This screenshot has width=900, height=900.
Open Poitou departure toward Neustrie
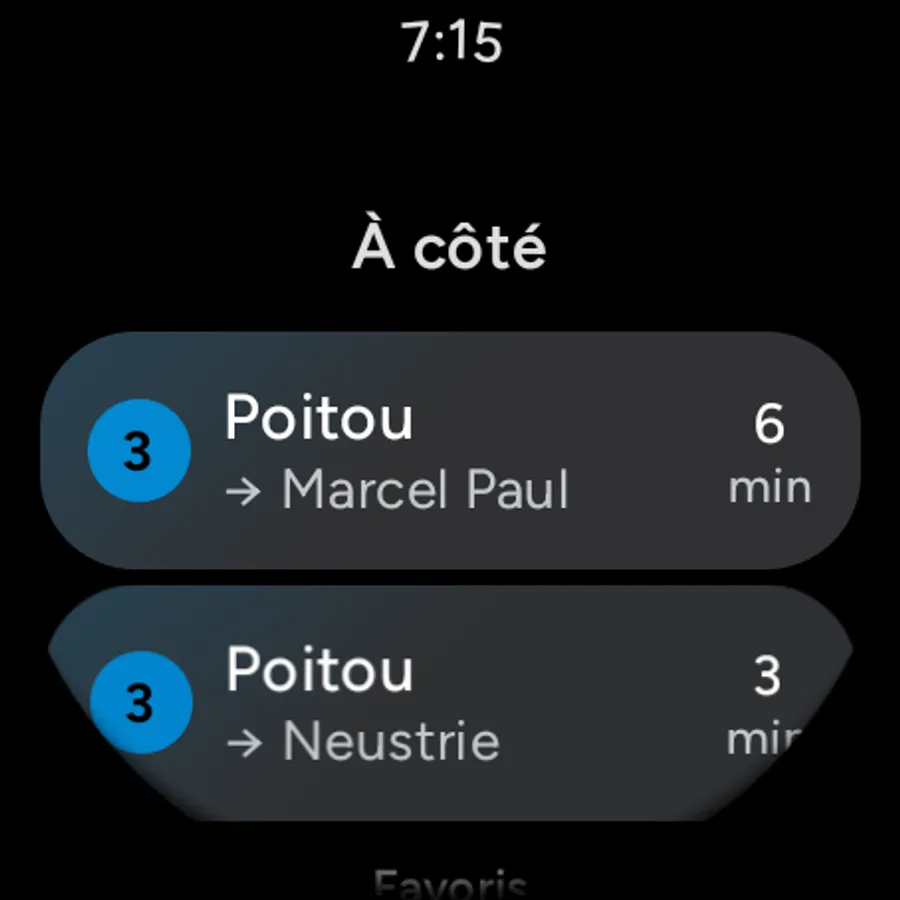(x=450, y=703)
